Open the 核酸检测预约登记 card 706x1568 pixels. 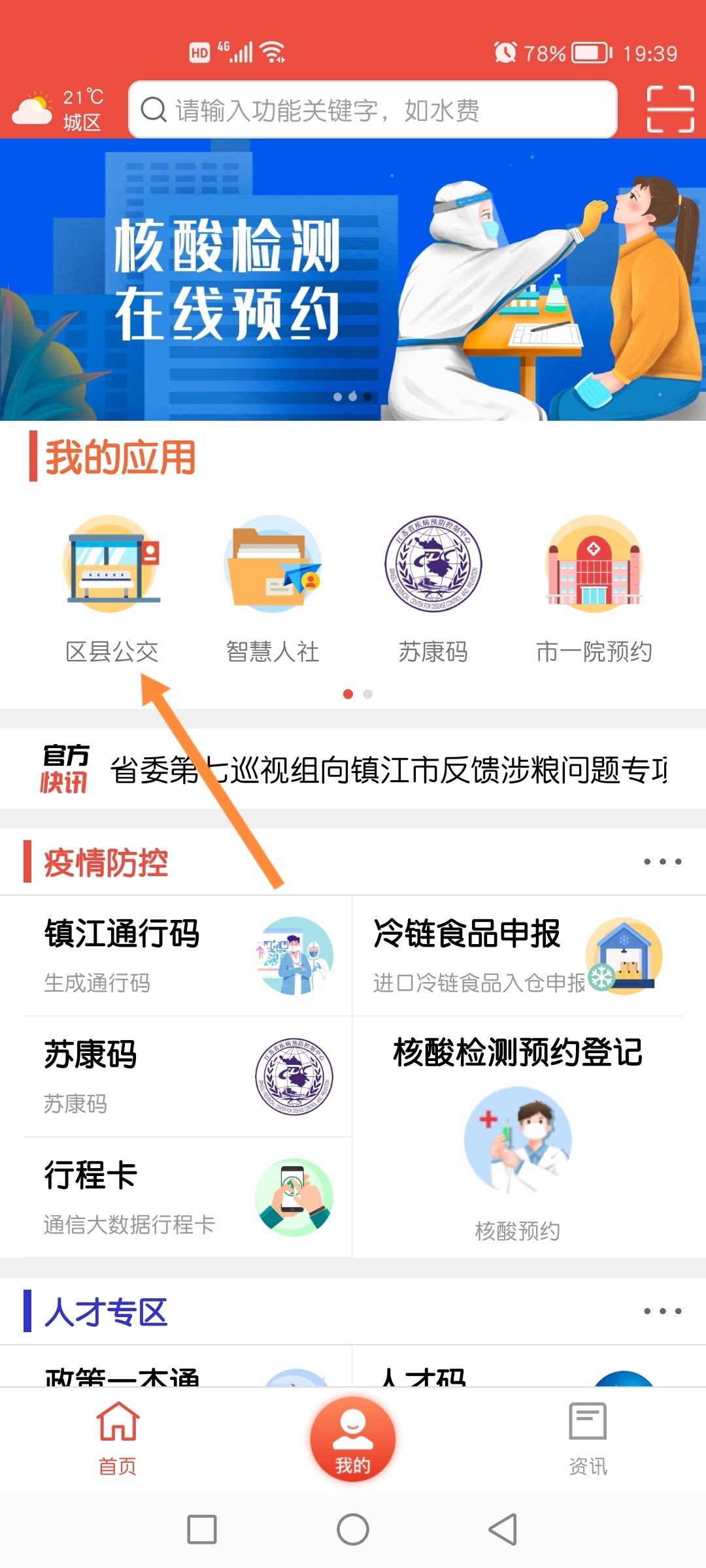[x=517, y=1137]
